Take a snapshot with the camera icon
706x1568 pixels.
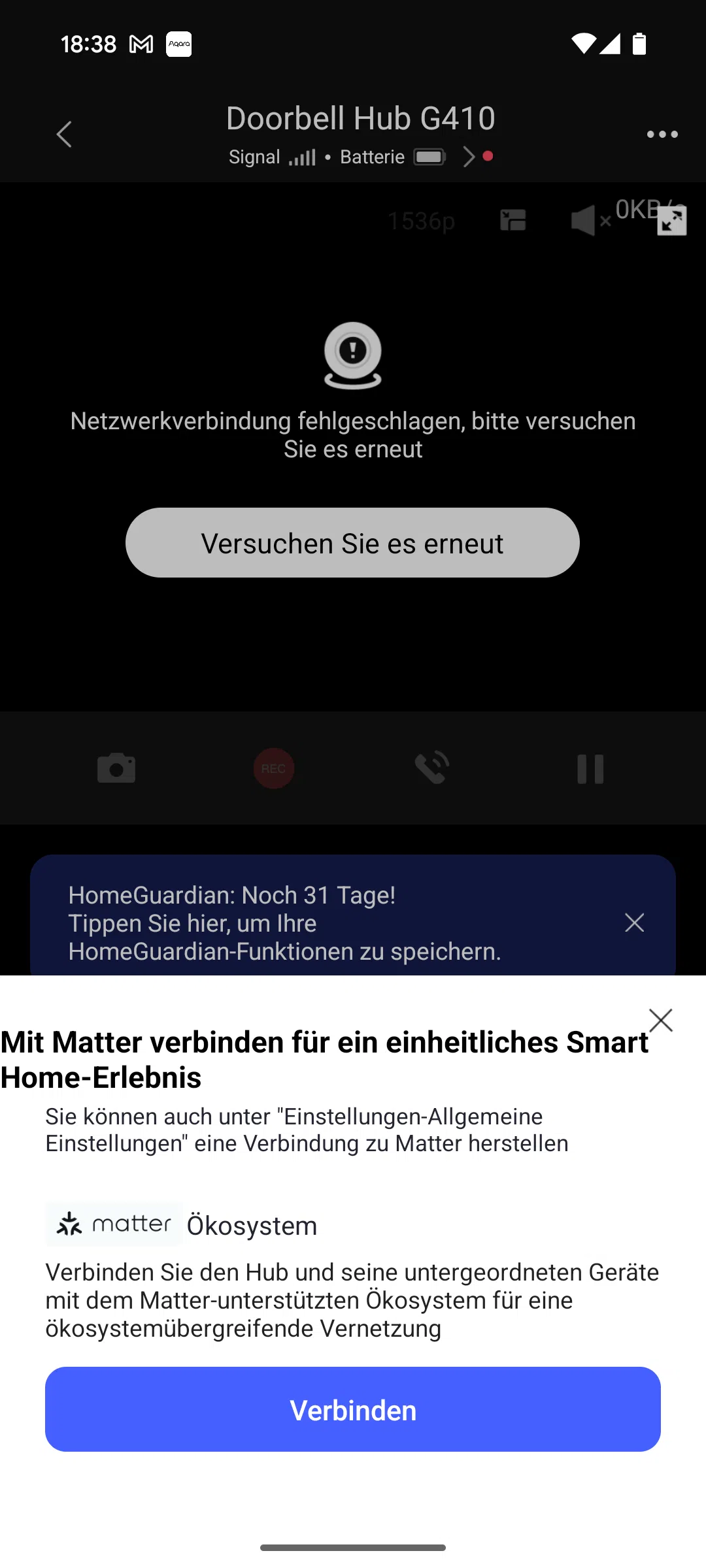click(116, 768)
